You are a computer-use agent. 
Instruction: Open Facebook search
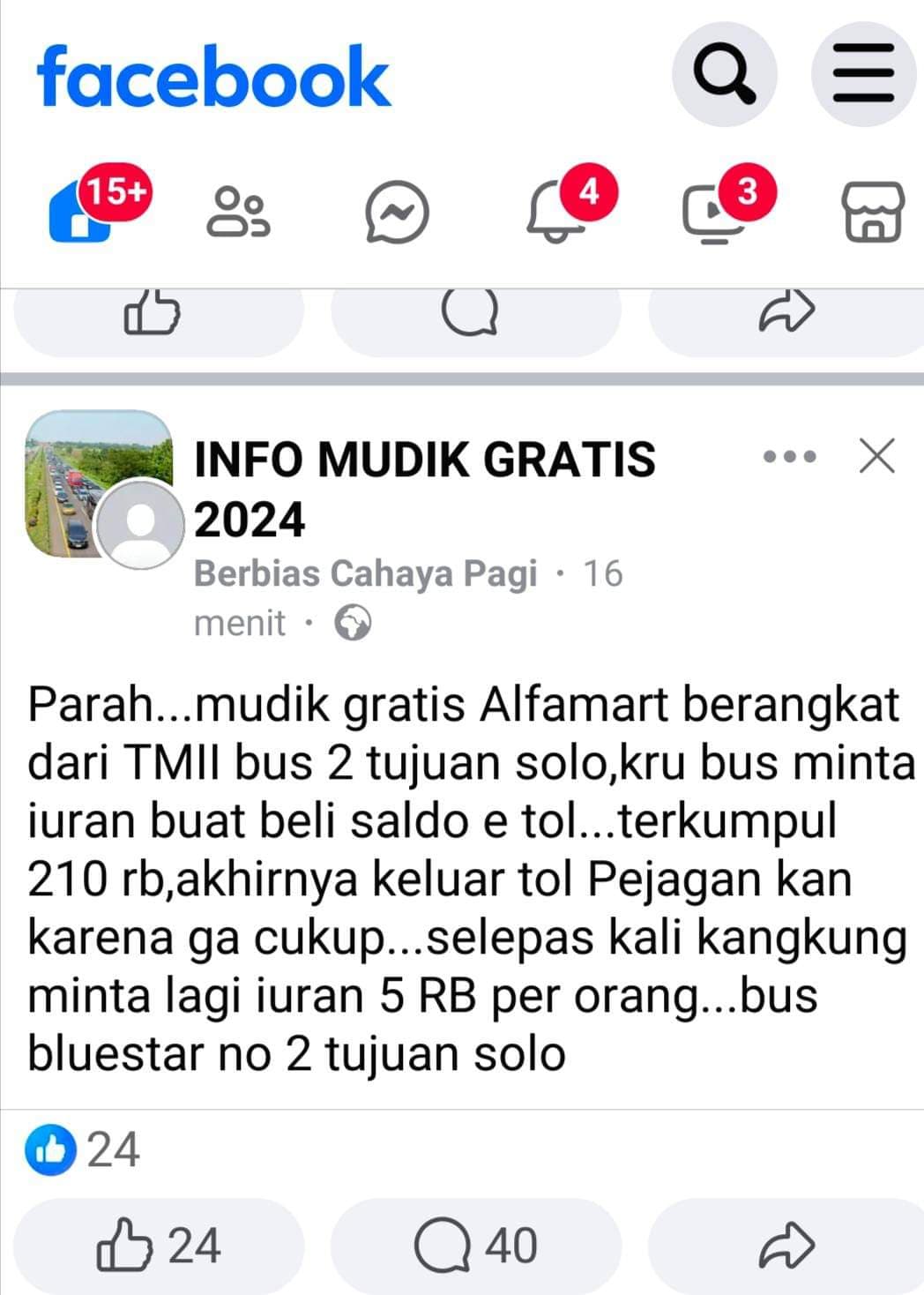tap(724, 75)
